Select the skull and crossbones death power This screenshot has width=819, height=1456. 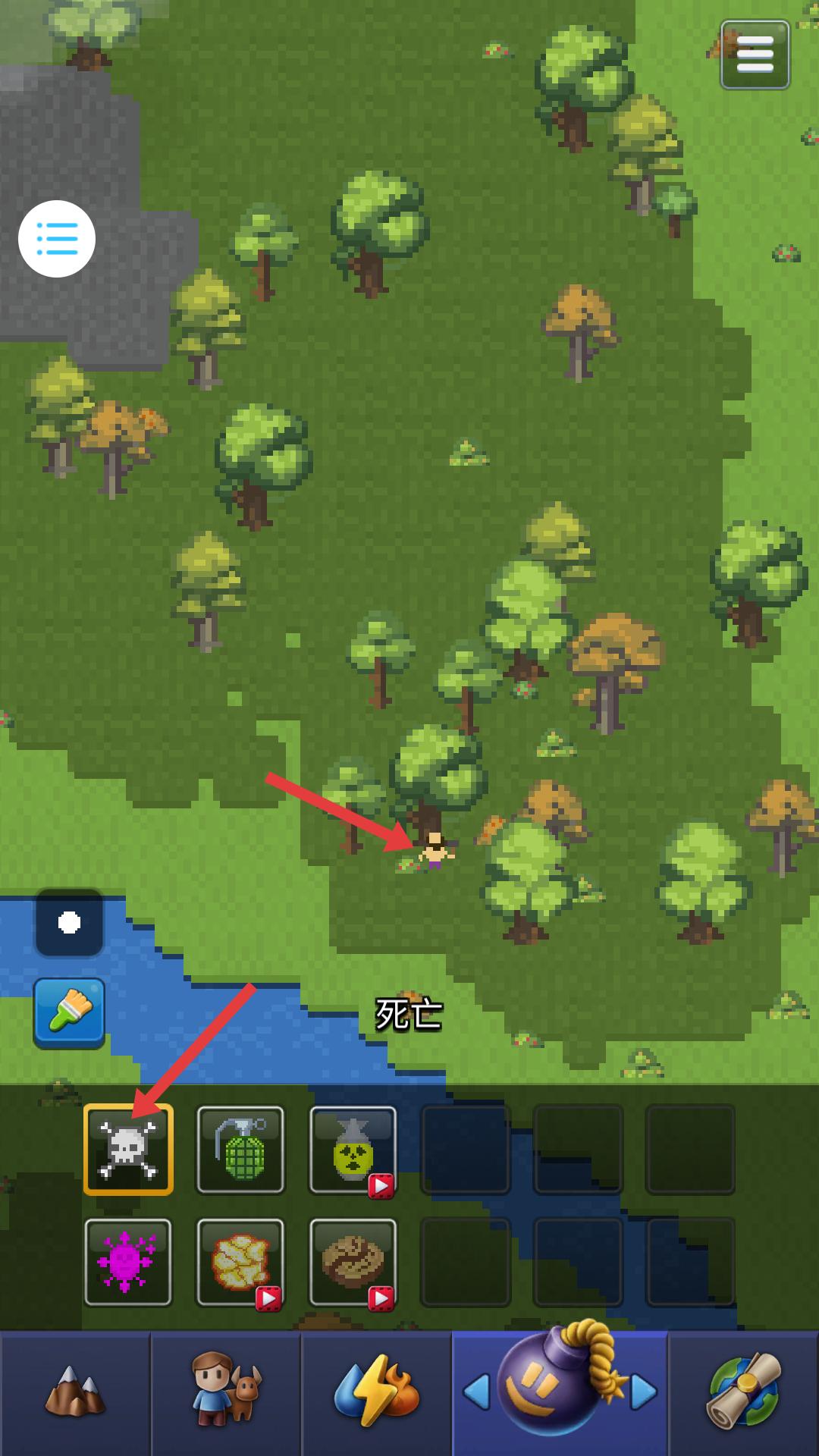point(128,1150)
